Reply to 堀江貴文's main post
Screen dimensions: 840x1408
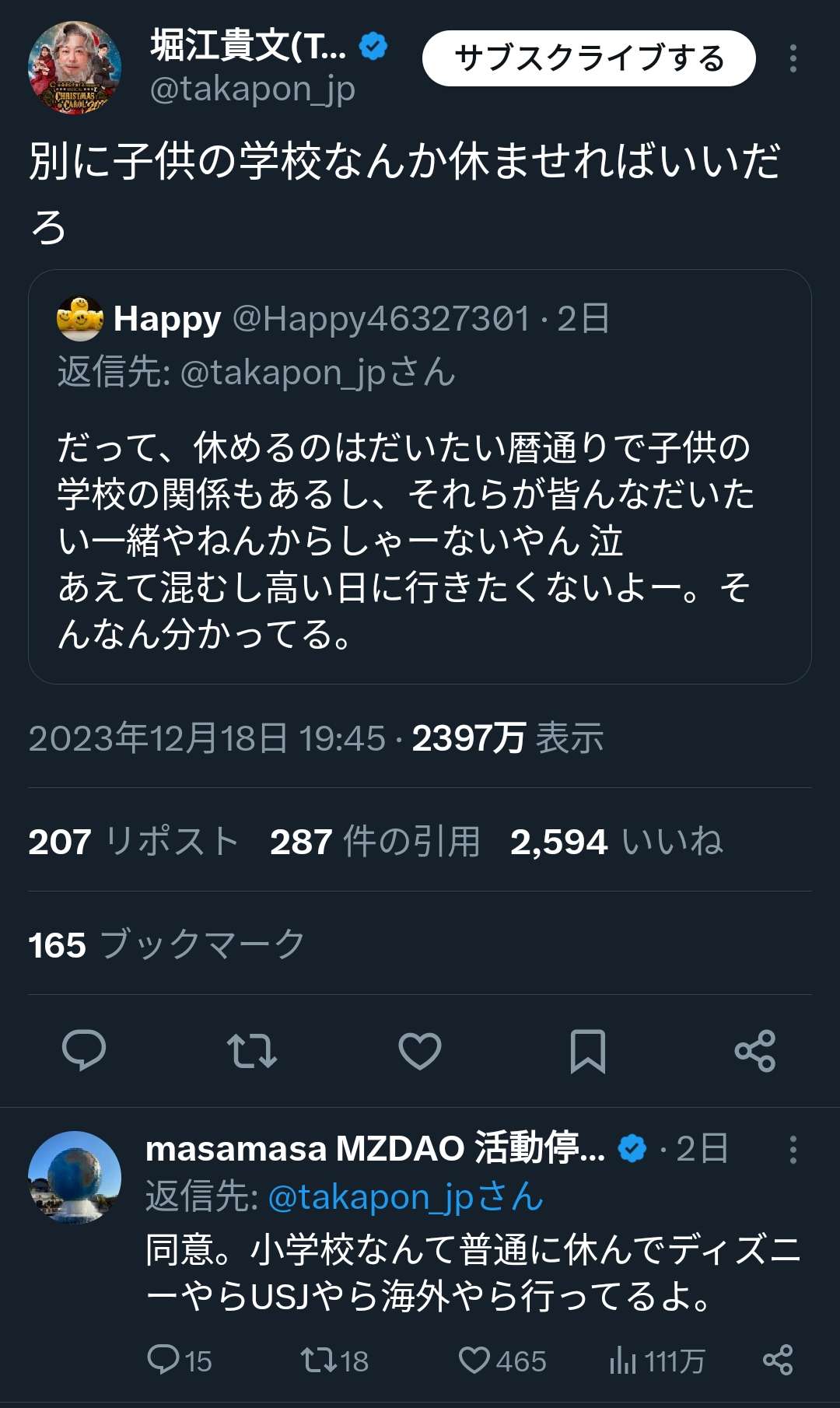point(84,1051)
